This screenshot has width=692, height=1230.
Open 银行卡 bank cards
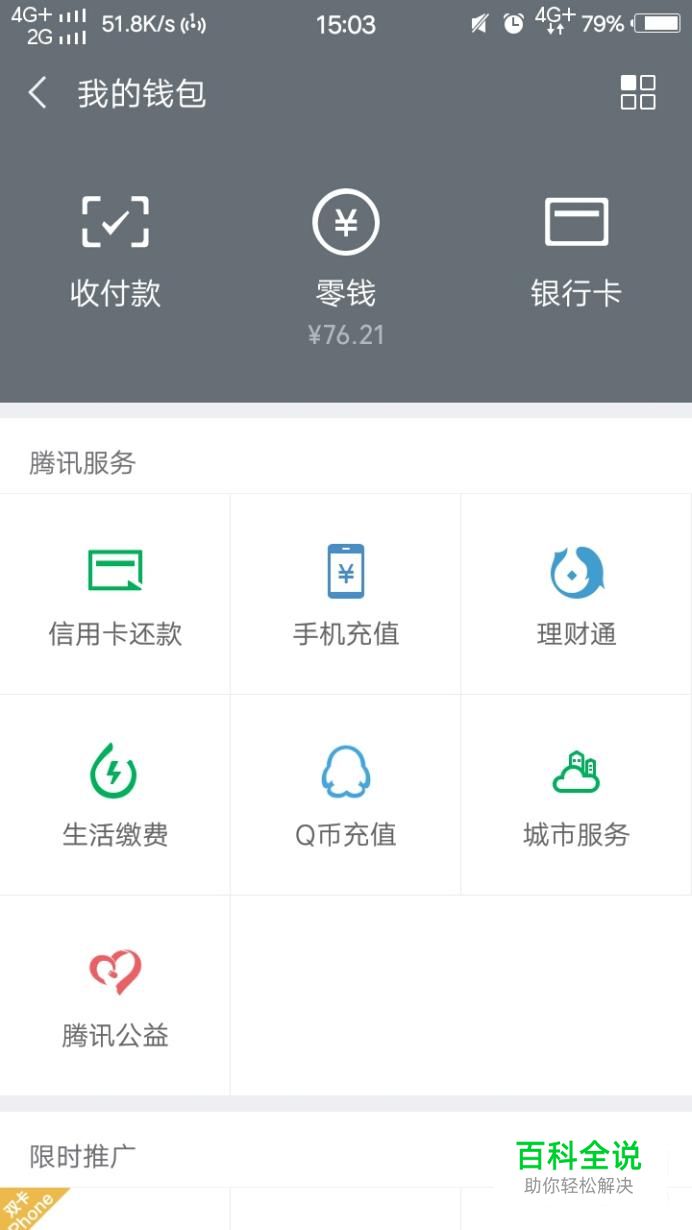coord(576,252)
